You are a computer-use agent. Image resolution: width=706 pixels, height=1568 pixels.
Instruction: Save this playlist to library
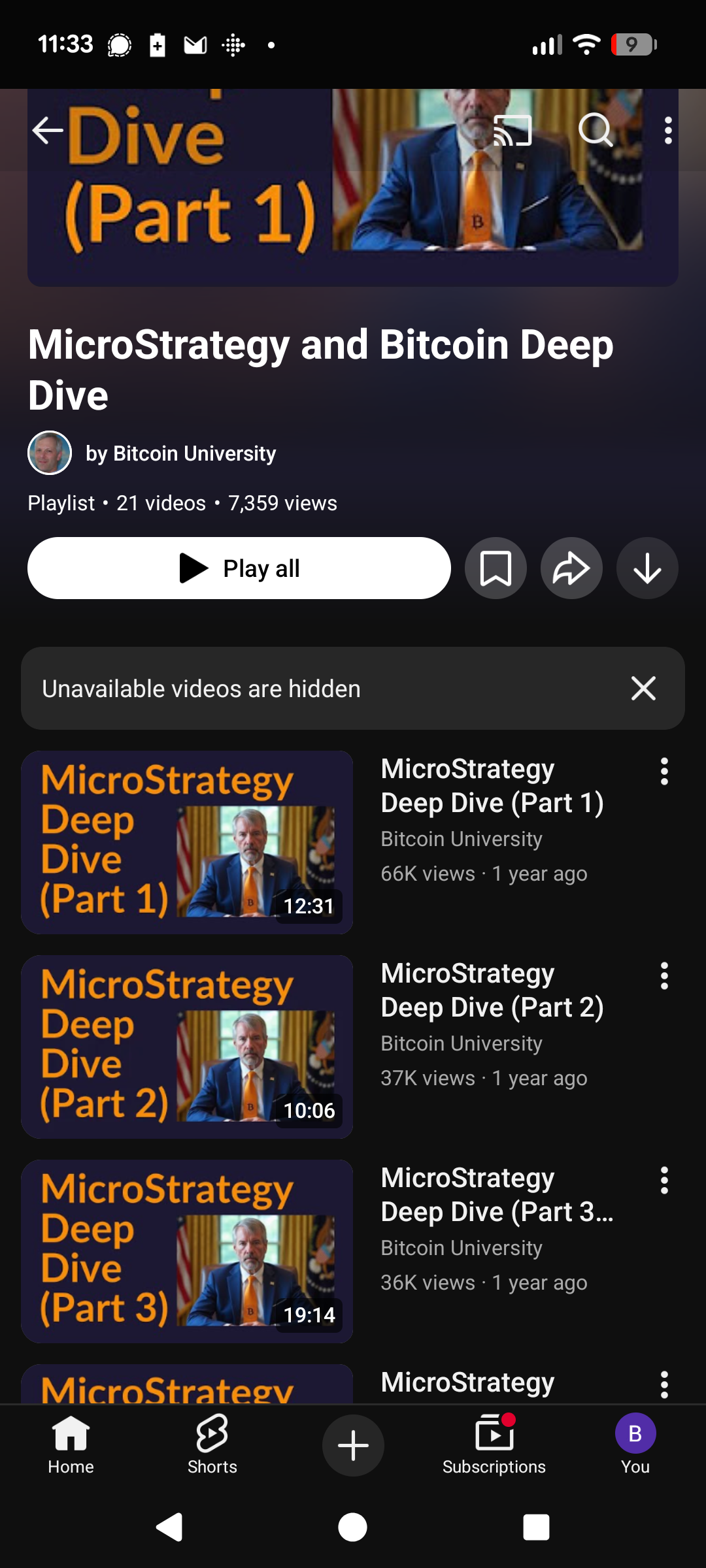(496, 568)
